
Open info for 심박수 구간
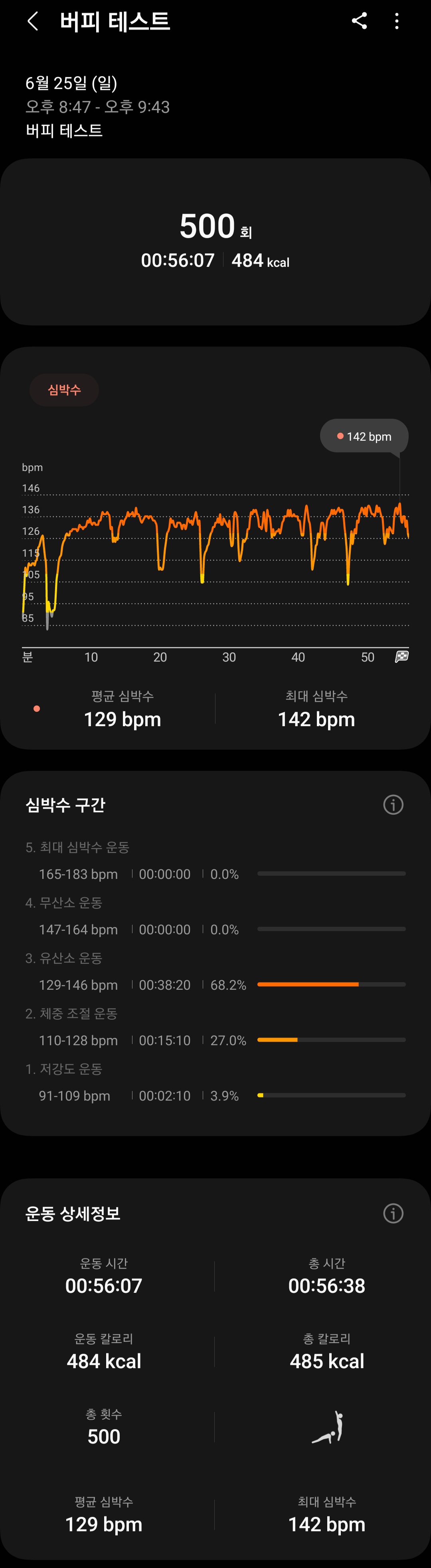coord(393,805)
